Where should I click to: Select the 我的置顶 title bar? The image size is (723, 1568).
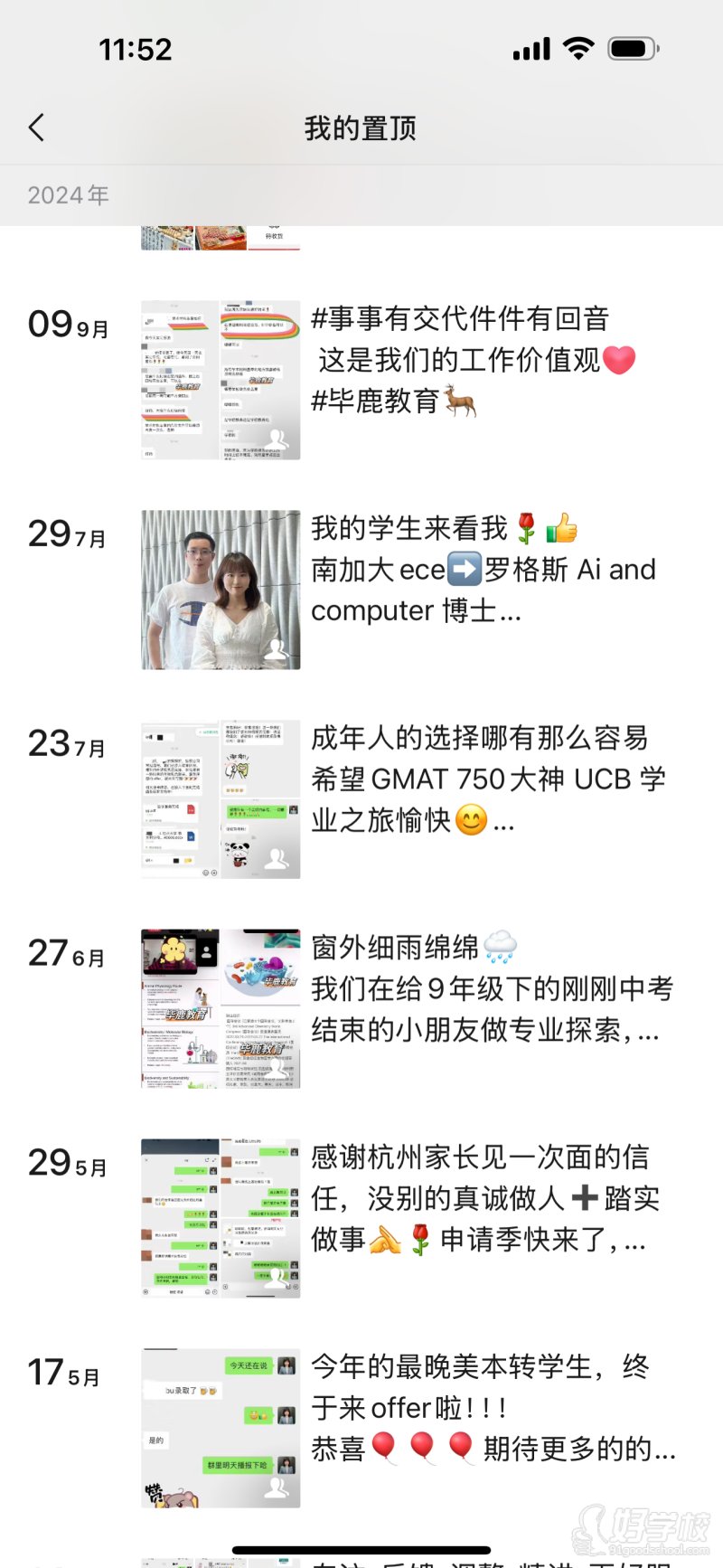[360, 128]
